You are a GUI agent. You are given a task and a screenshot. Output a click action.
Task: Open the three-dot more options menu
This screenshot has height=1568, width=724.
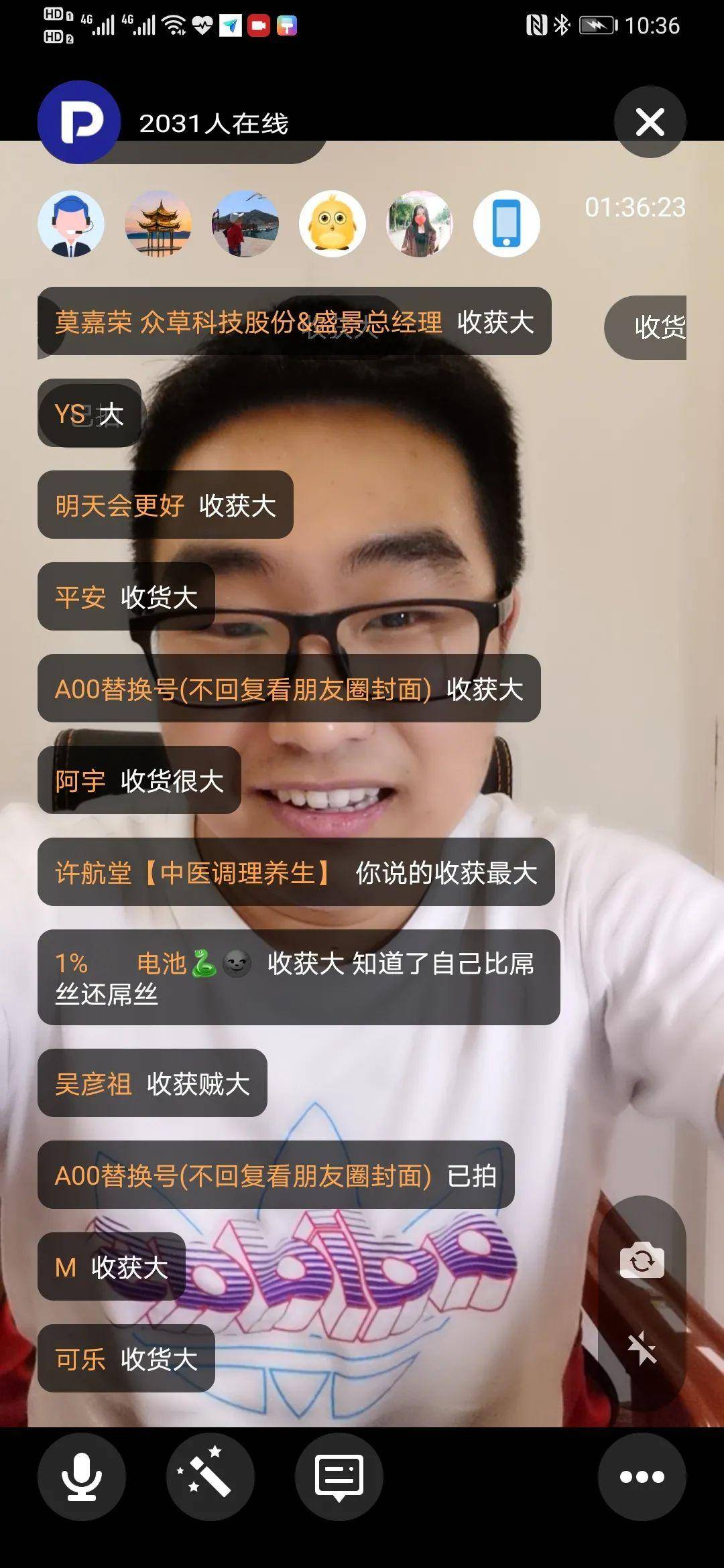pos(642,1476)
